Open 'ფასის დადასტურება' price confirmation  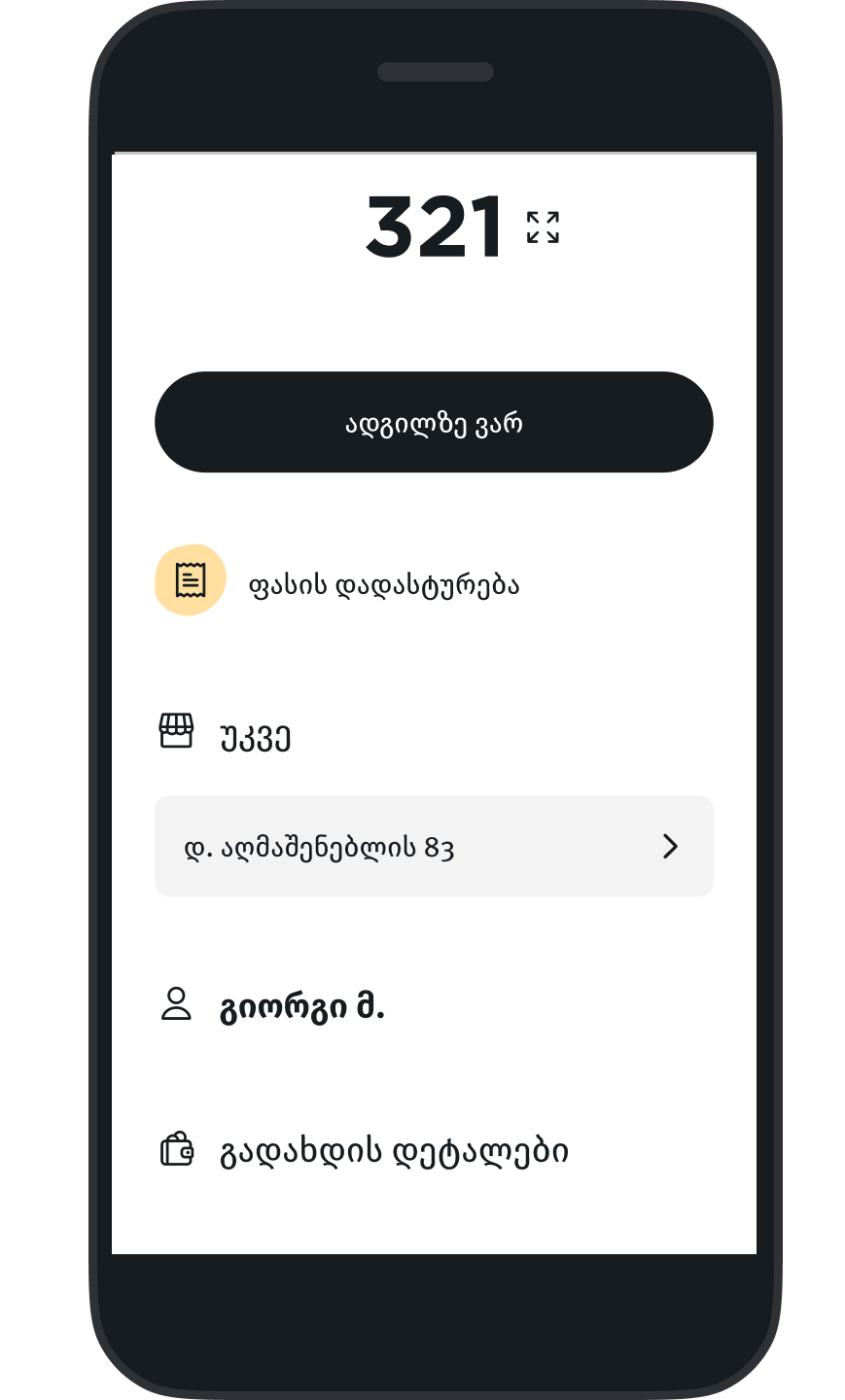(383, 584)
